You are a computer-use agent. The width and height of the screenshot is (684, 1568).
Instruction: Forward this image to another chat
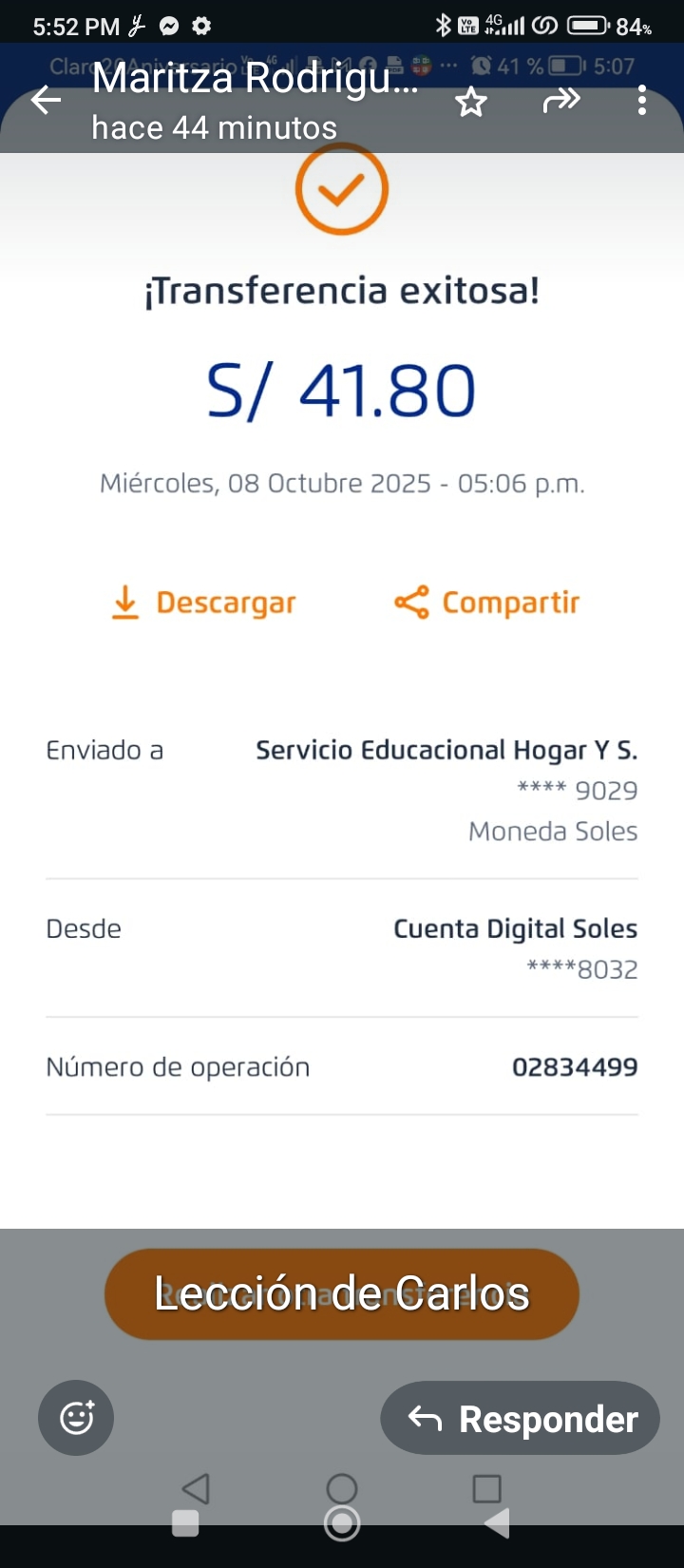tap(561, 100)
